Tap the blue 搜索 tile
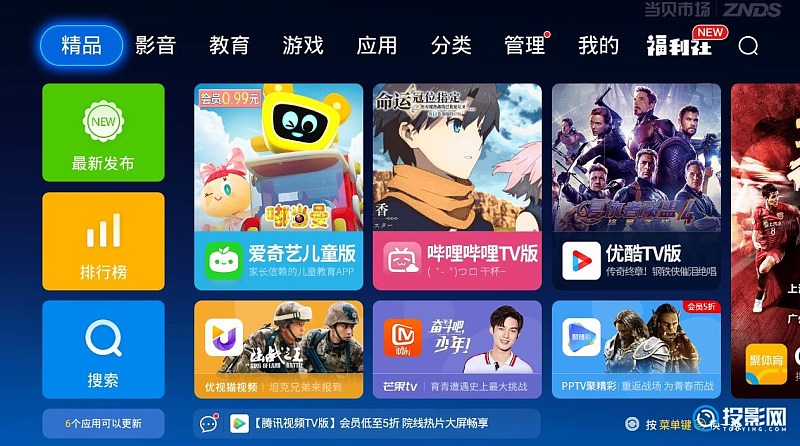 (103, 349)
